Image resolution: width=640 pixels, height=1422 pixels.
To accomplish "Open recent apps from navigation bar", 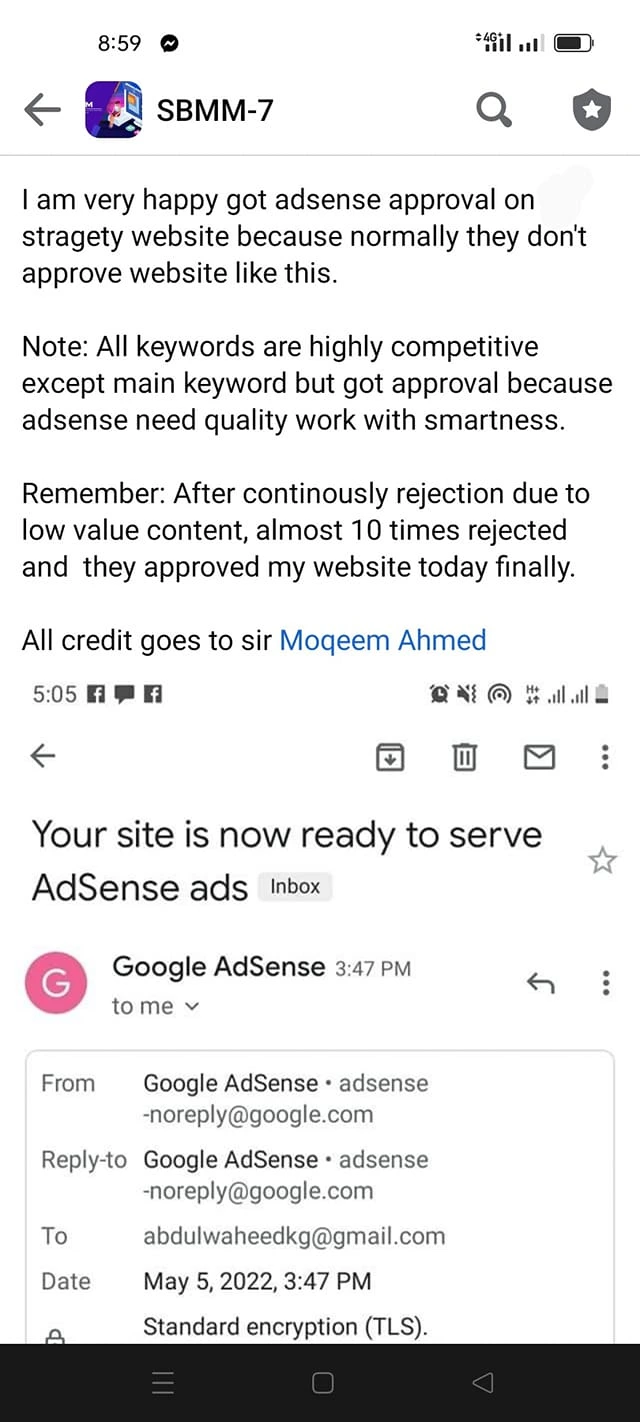I will click(x=162, y=1383).
